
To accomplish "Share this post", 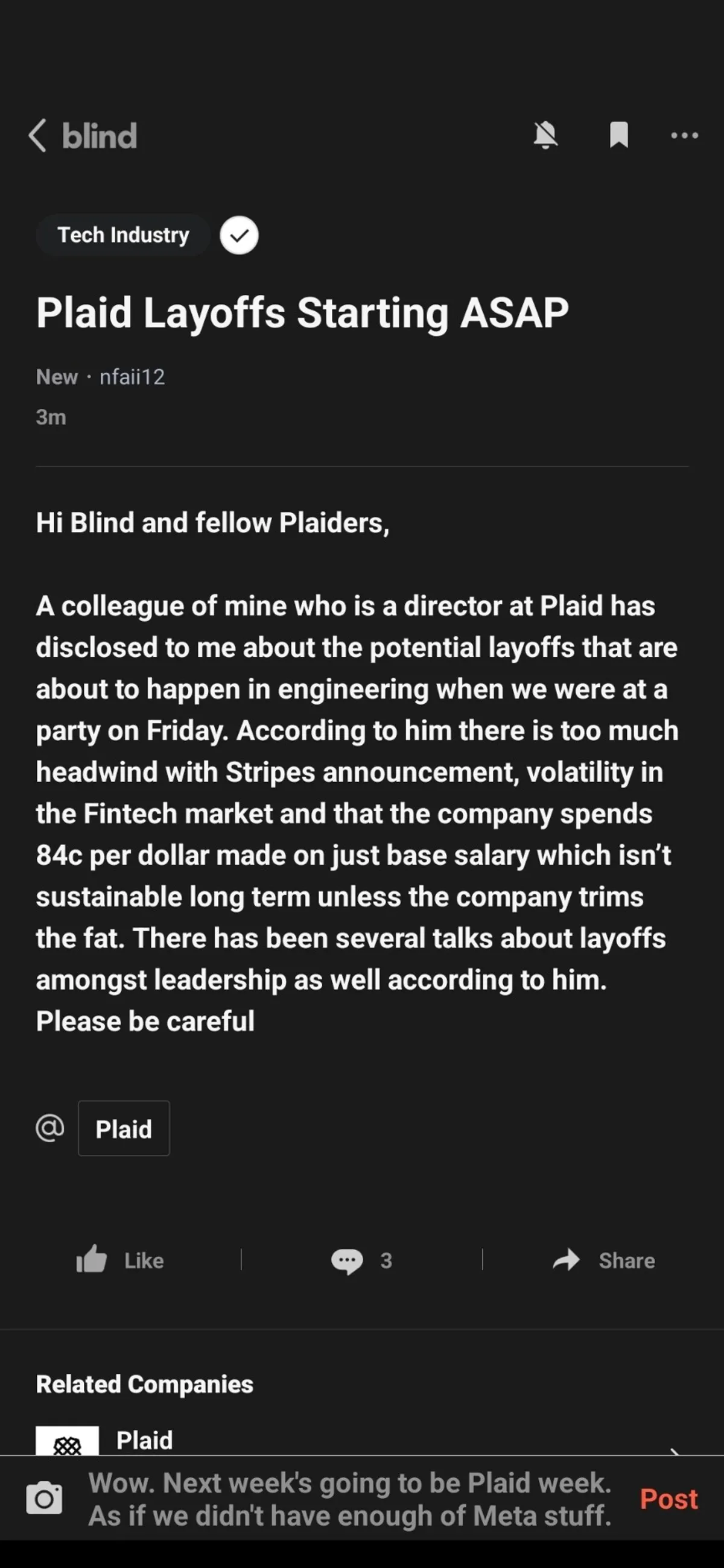I will [604, 1260].
